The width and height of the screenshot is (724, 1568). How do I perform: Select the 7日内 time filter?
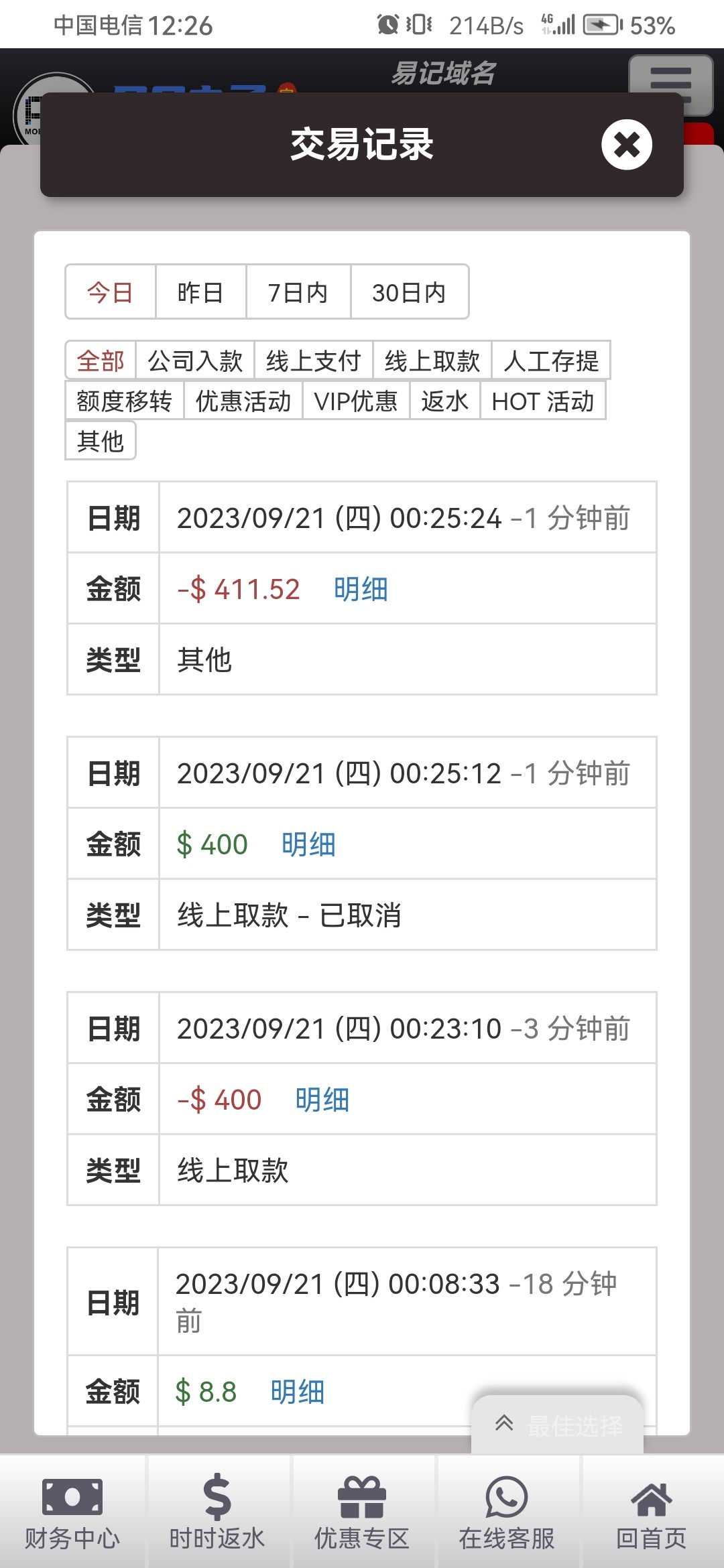click(x=299, y=291)
